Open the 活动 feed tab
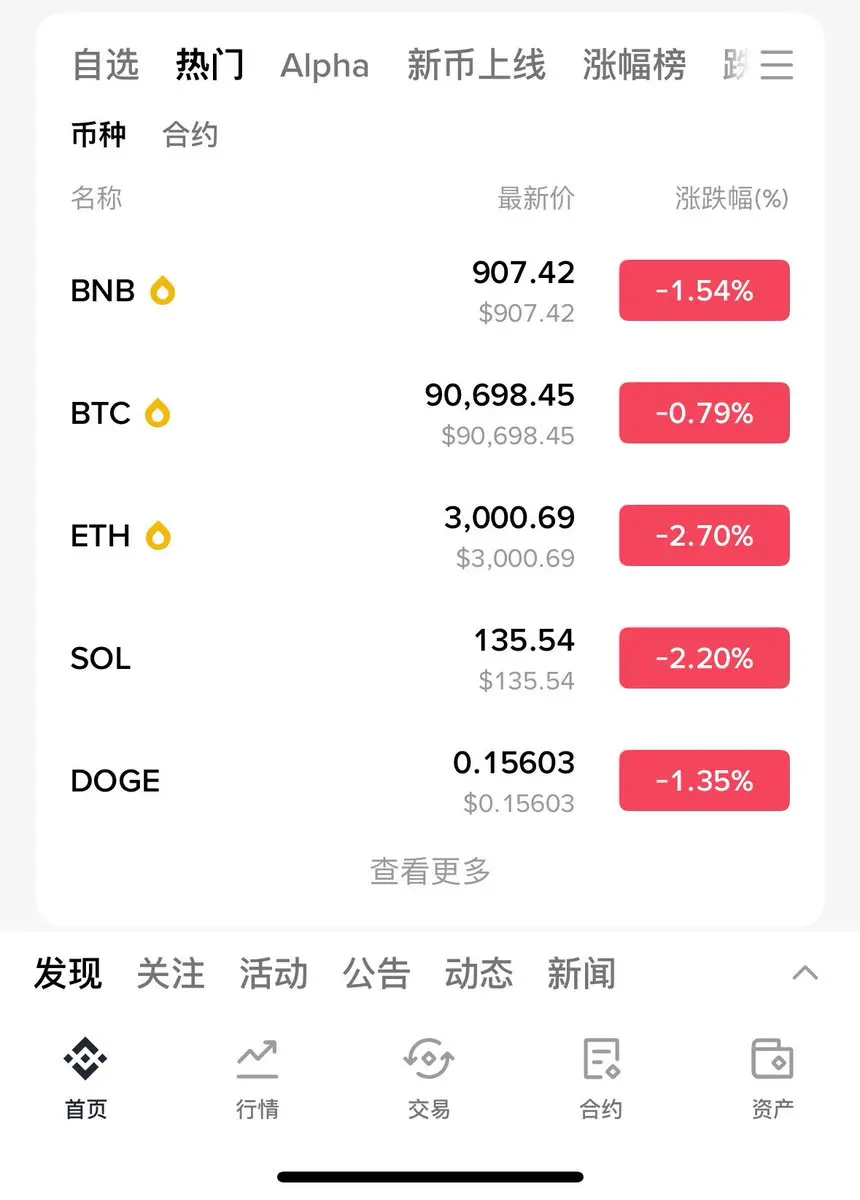The height and width of the screenshot is (1200, 860). point(273,973)
